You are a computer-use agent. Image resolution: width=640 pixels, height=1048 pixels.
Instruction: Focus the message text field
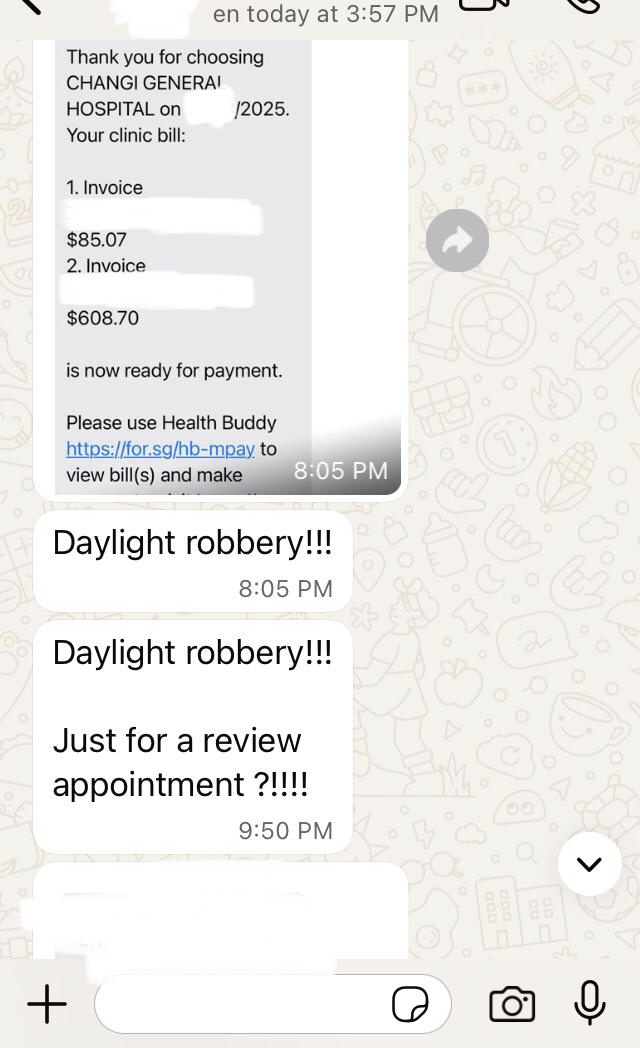pyautogui.click(x=240, y=1003)
